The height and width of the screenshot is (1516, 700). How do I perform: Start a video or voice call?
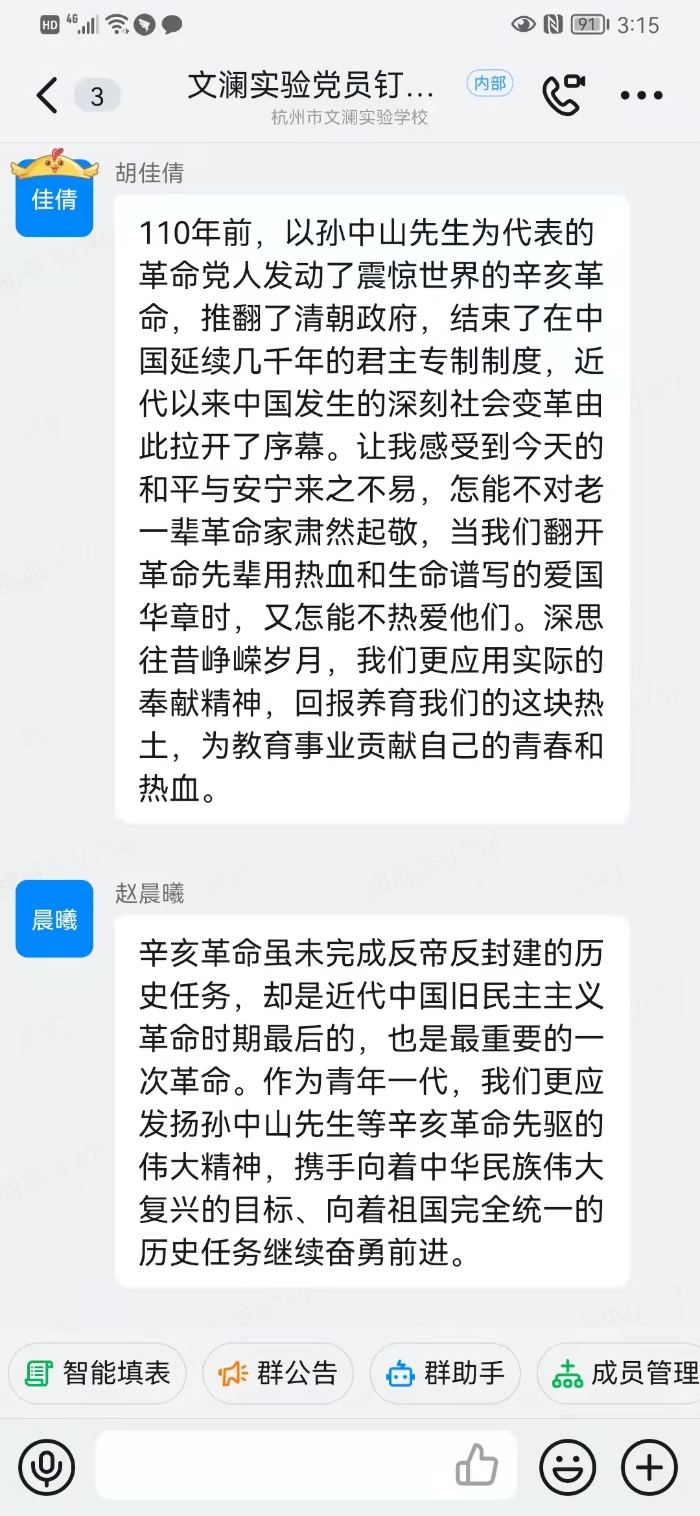[x=563, y=96]
